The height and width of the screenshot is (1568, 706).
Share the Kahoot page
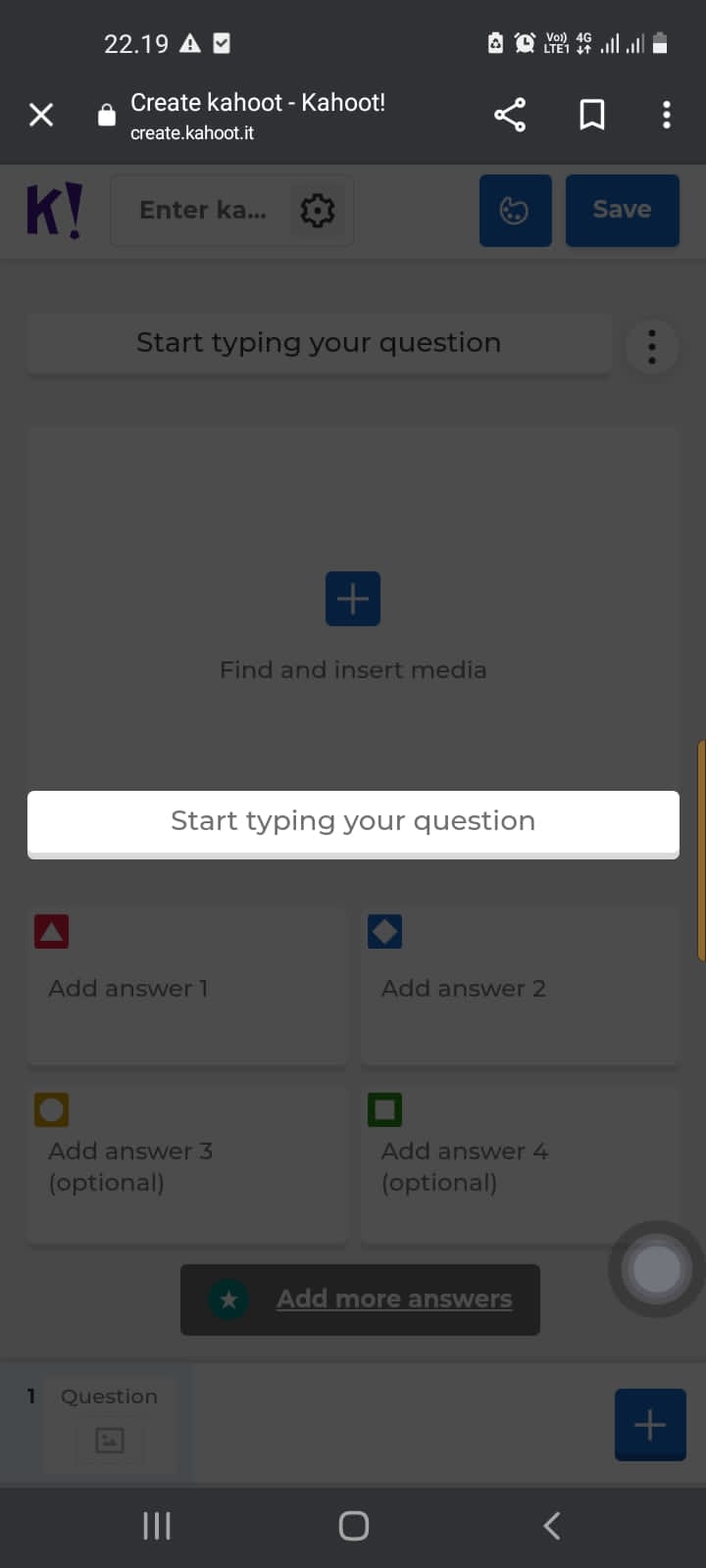pyautogui.click(x=510, y=116)
